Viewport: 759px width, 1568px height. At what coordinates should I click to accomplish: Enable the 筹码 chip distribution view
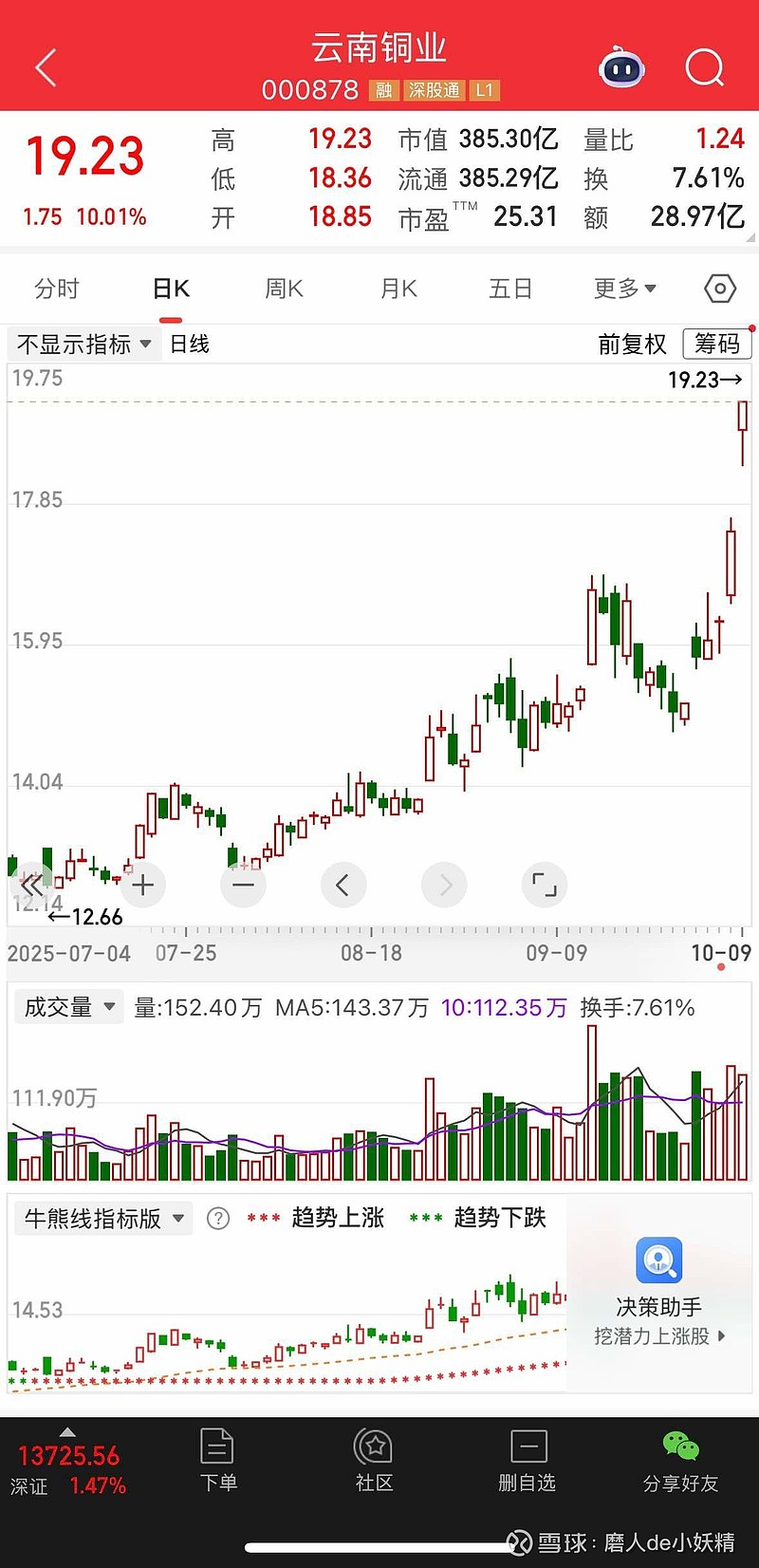pyautogui.click(x=717, y=344)
